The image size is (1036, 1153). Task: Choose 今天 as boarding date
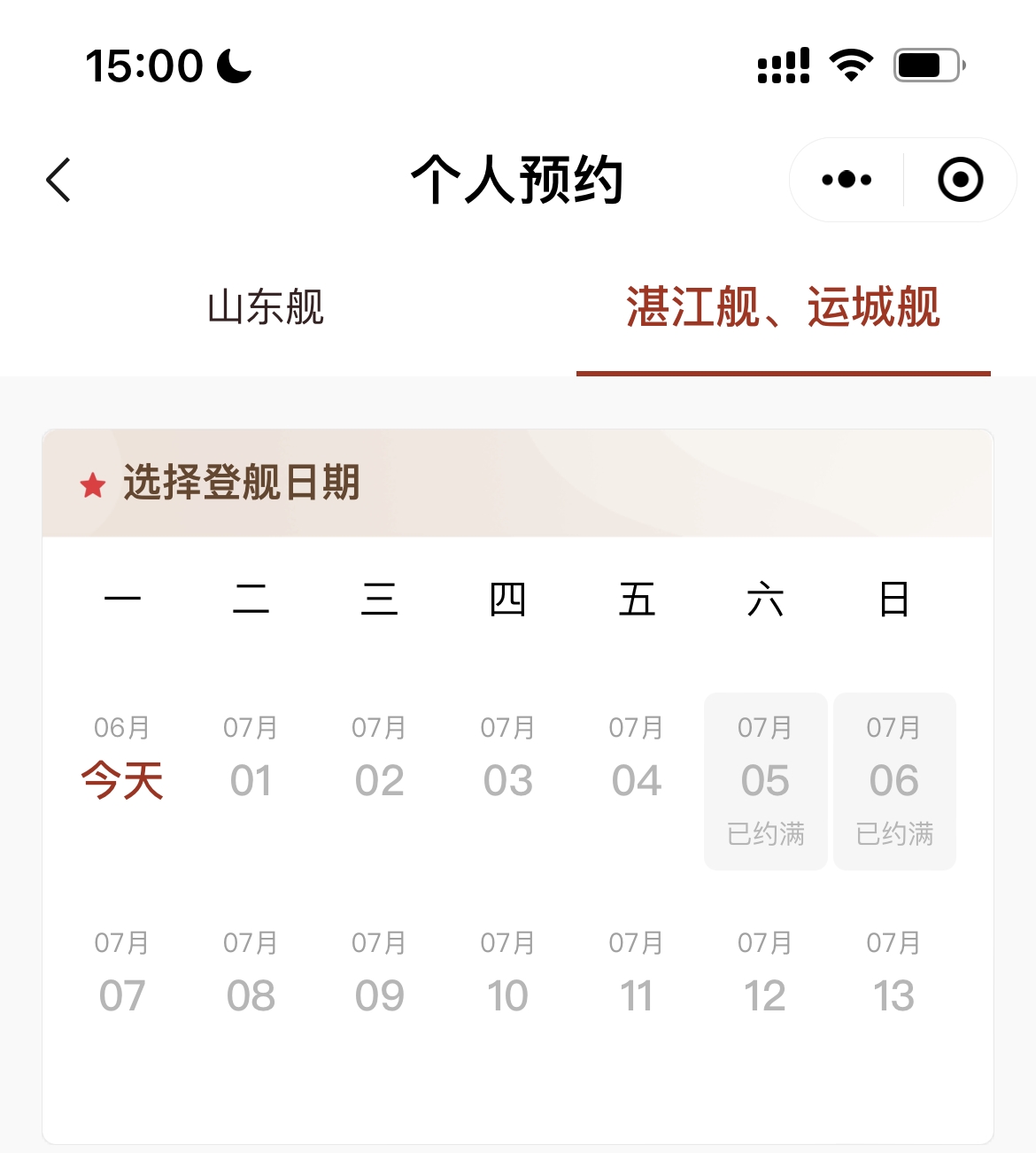[122, 762]
